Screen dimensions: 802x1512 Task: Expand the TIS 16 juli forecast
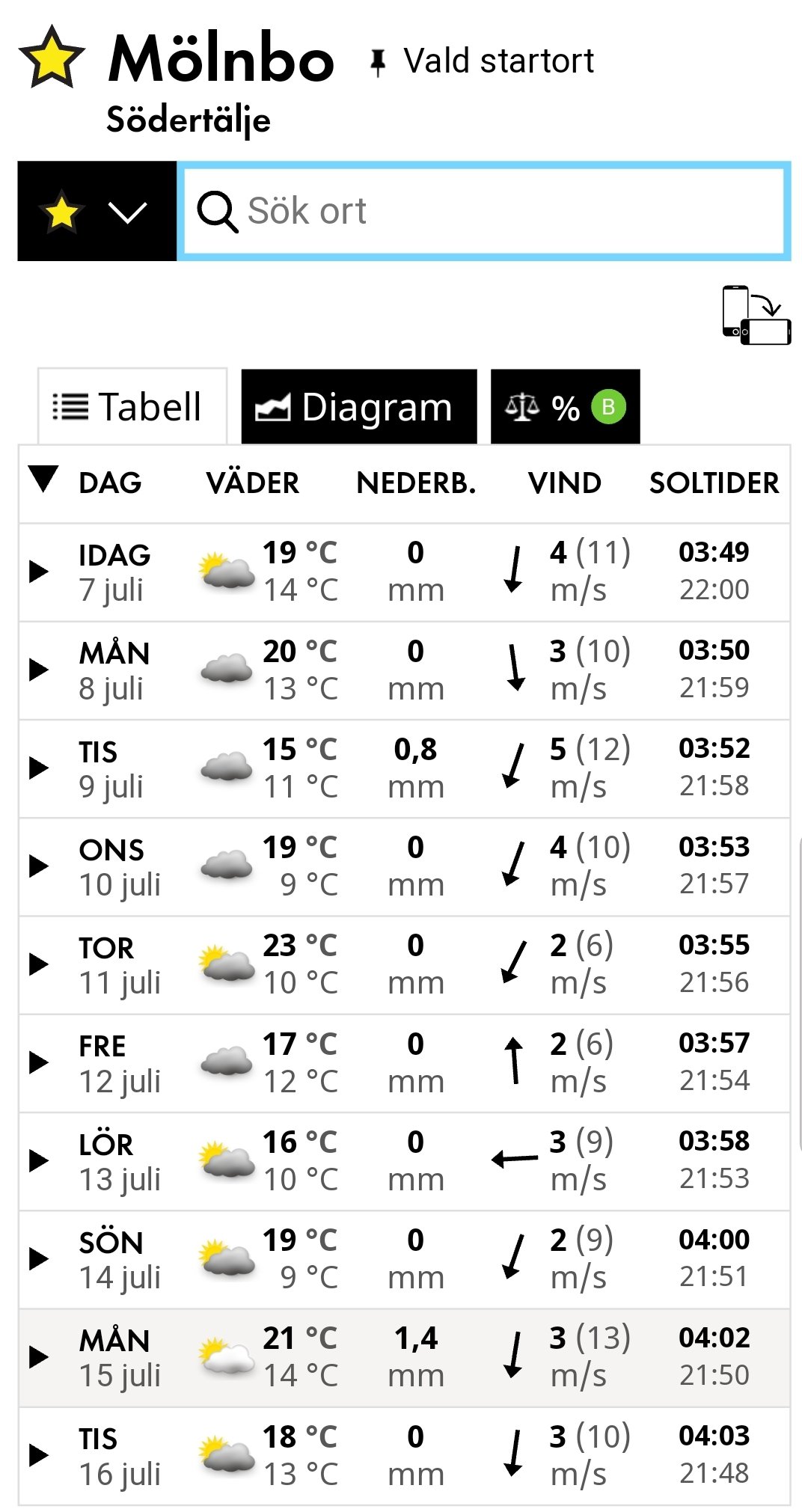coord(404,1456)
